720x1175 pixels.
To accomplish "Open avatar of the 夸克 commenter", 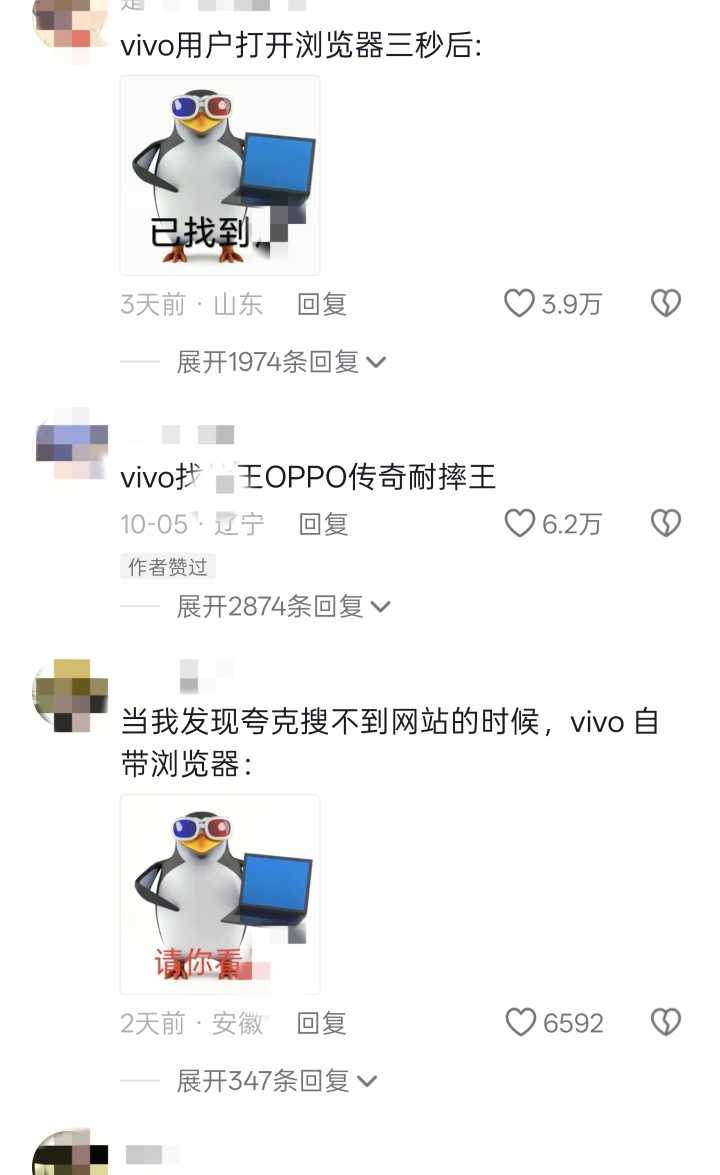I will [x=70, y=694].
